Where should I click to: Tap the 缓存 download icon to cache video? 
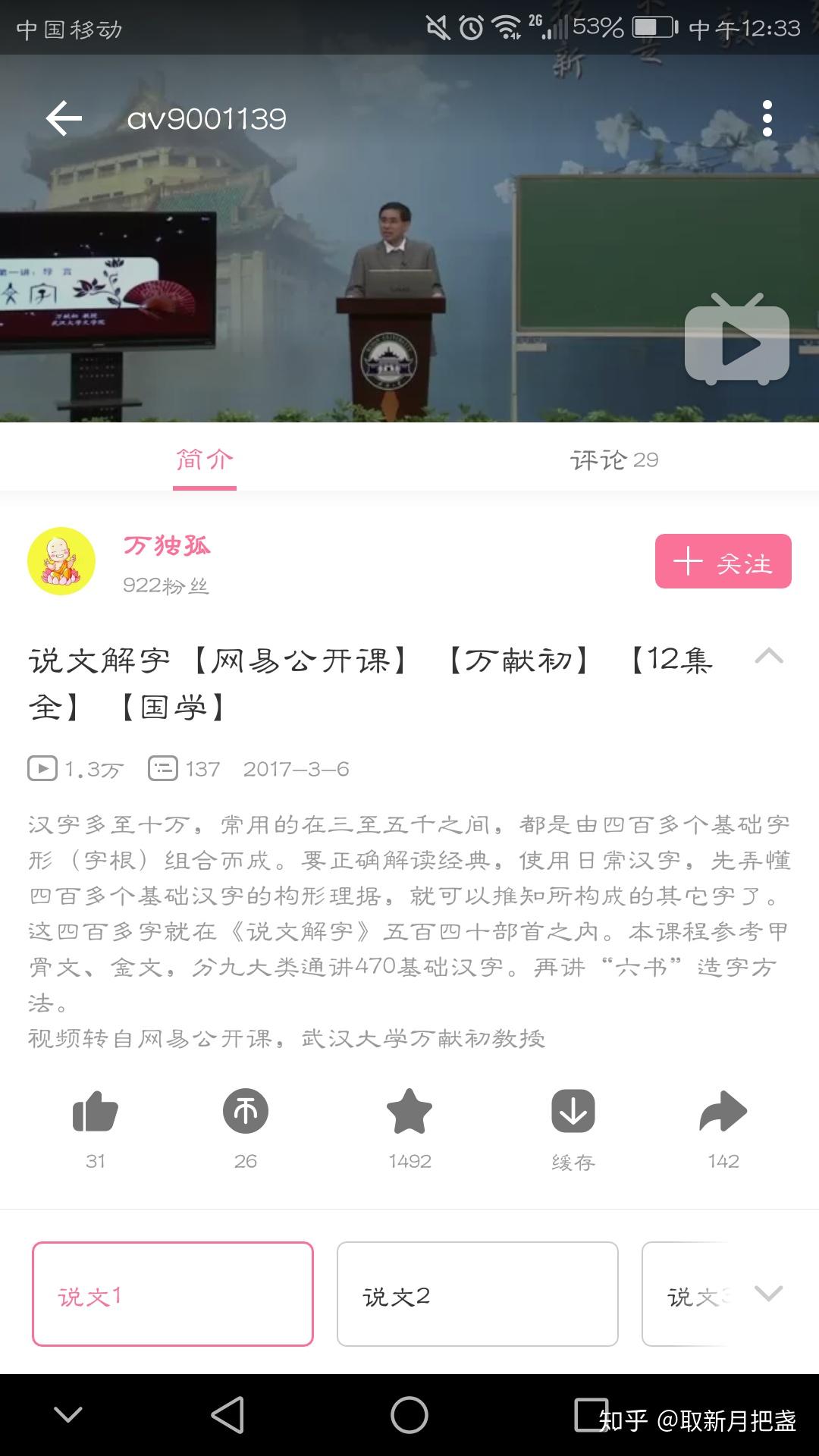click(573, 1111)
